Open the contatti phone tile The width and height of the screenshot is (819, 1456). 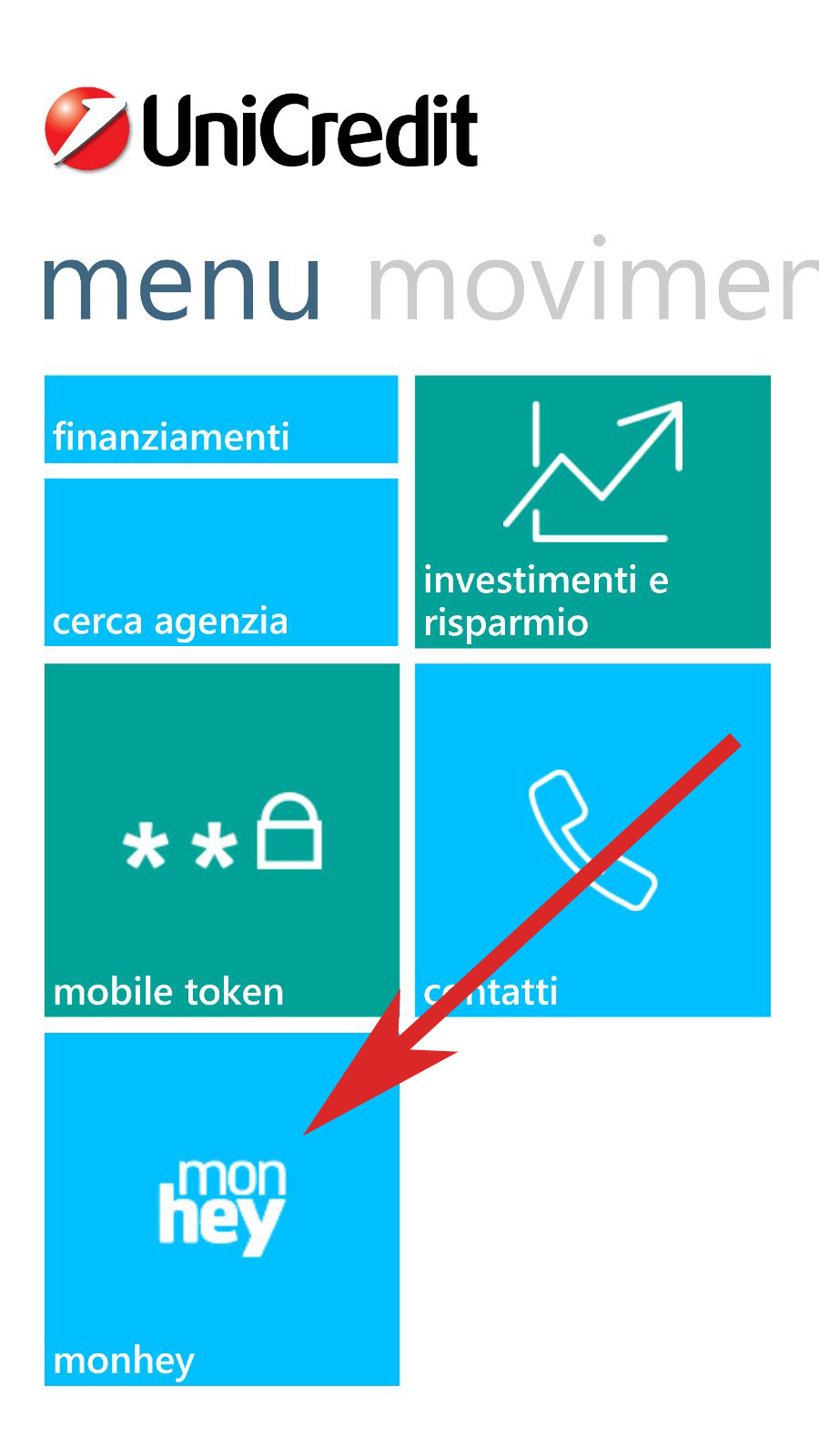click(x=592, y=840)
